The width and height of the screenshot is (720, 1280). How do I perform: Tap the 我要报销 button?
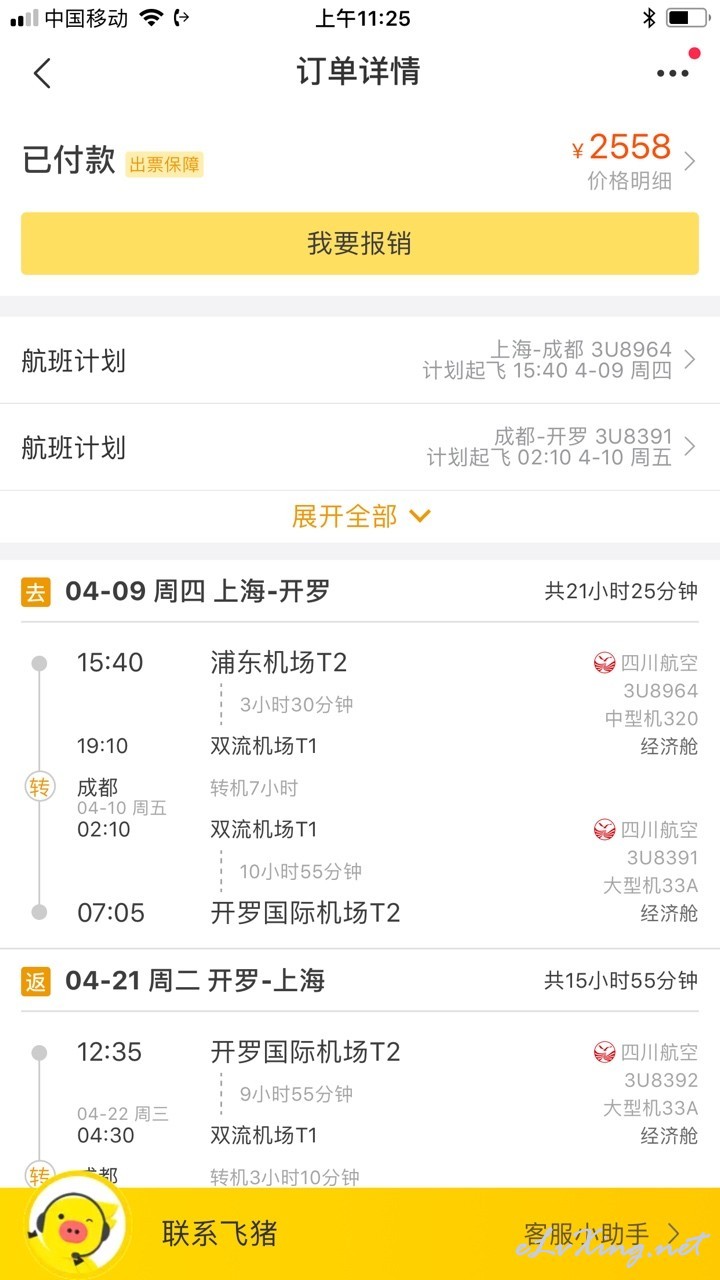[x=360, y=243]
